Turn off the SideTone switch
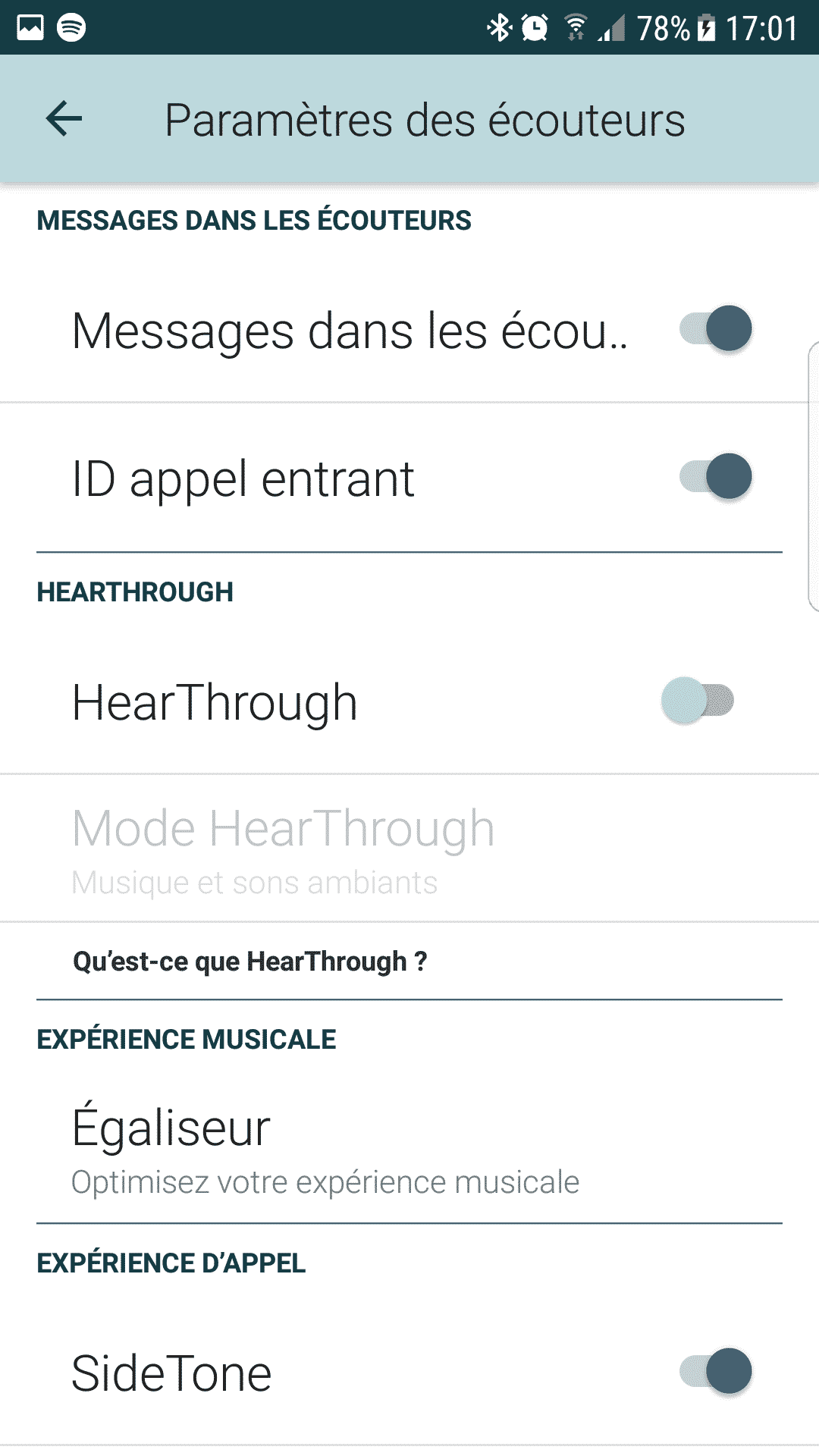Screen dimensions: 819x1456 716,1371
